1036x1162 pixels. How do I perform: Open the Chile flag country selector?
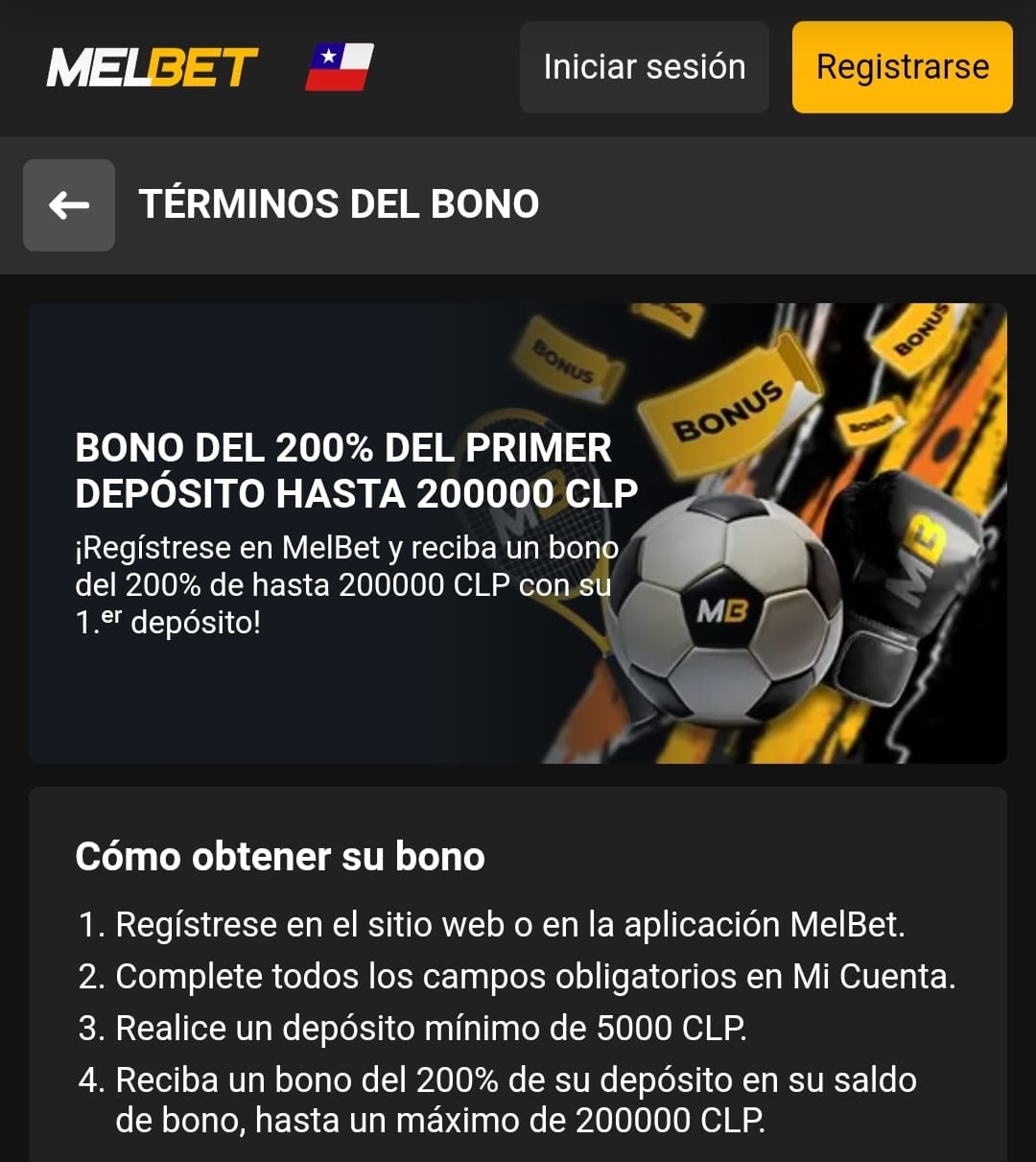pyautogui.click(x=340, y=67)
